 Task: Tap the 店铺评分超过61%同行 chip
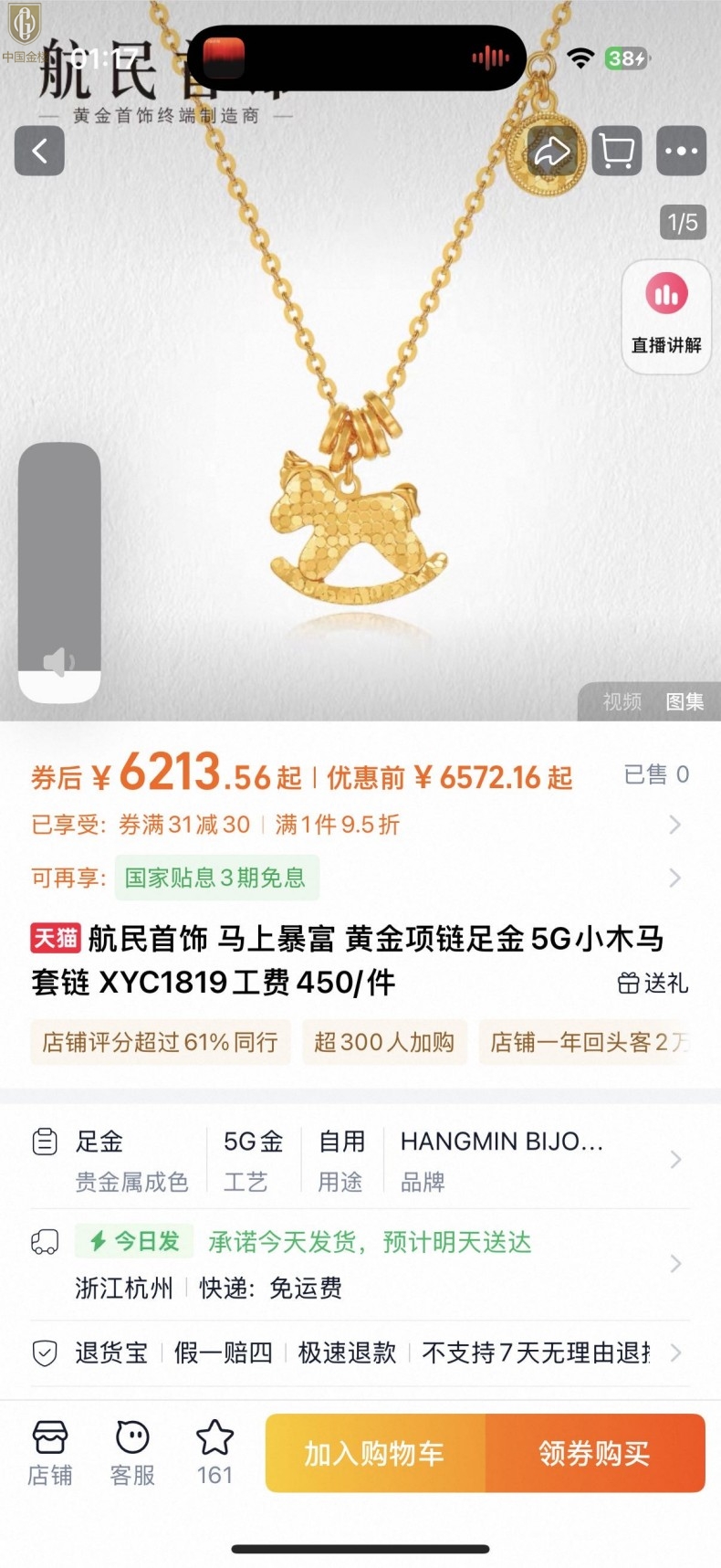[160, 1042]
